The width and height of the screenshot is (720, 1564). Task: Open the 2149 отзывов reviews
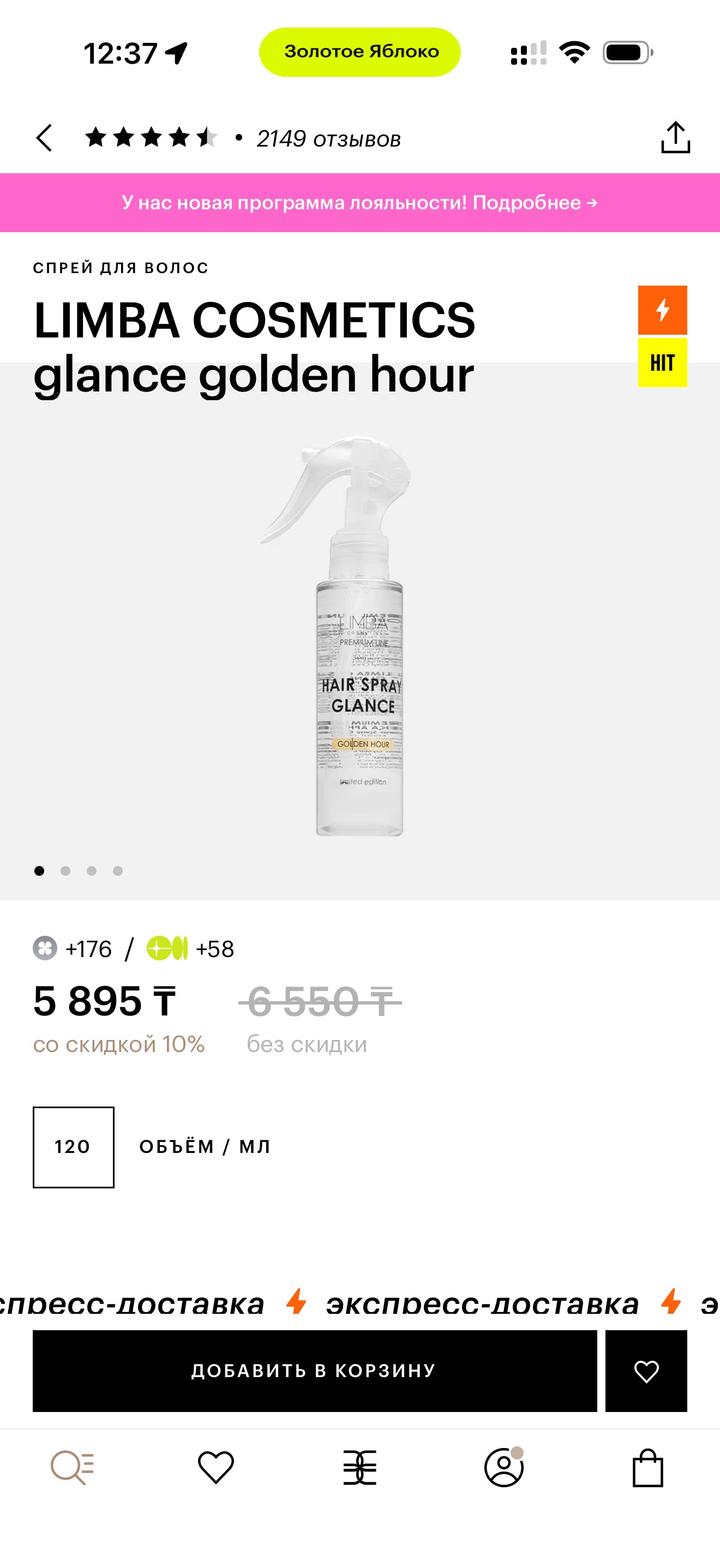pos(328,139)
